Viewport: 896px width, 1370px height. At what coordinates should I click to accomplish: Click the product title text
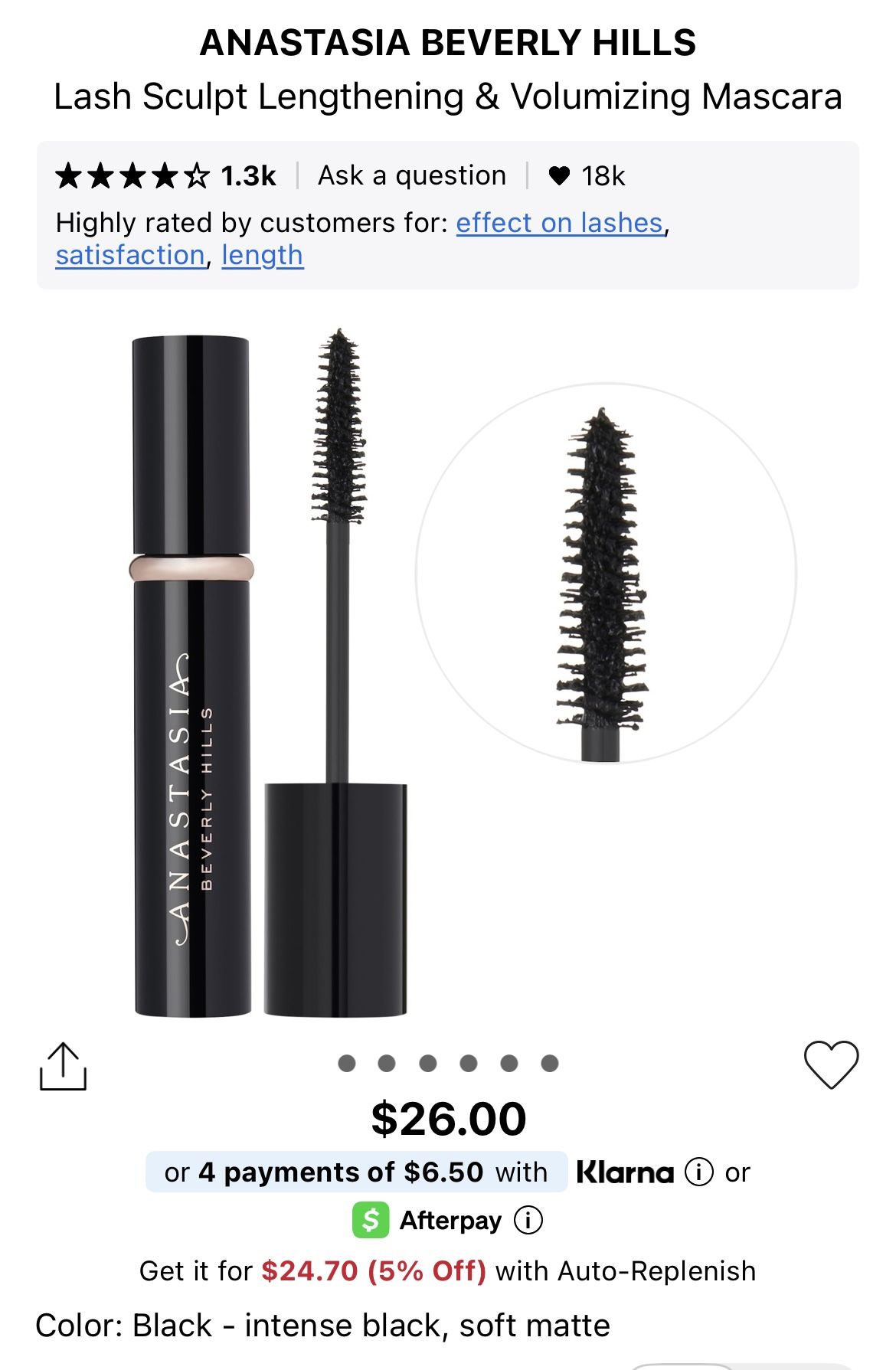coord(448,95)
